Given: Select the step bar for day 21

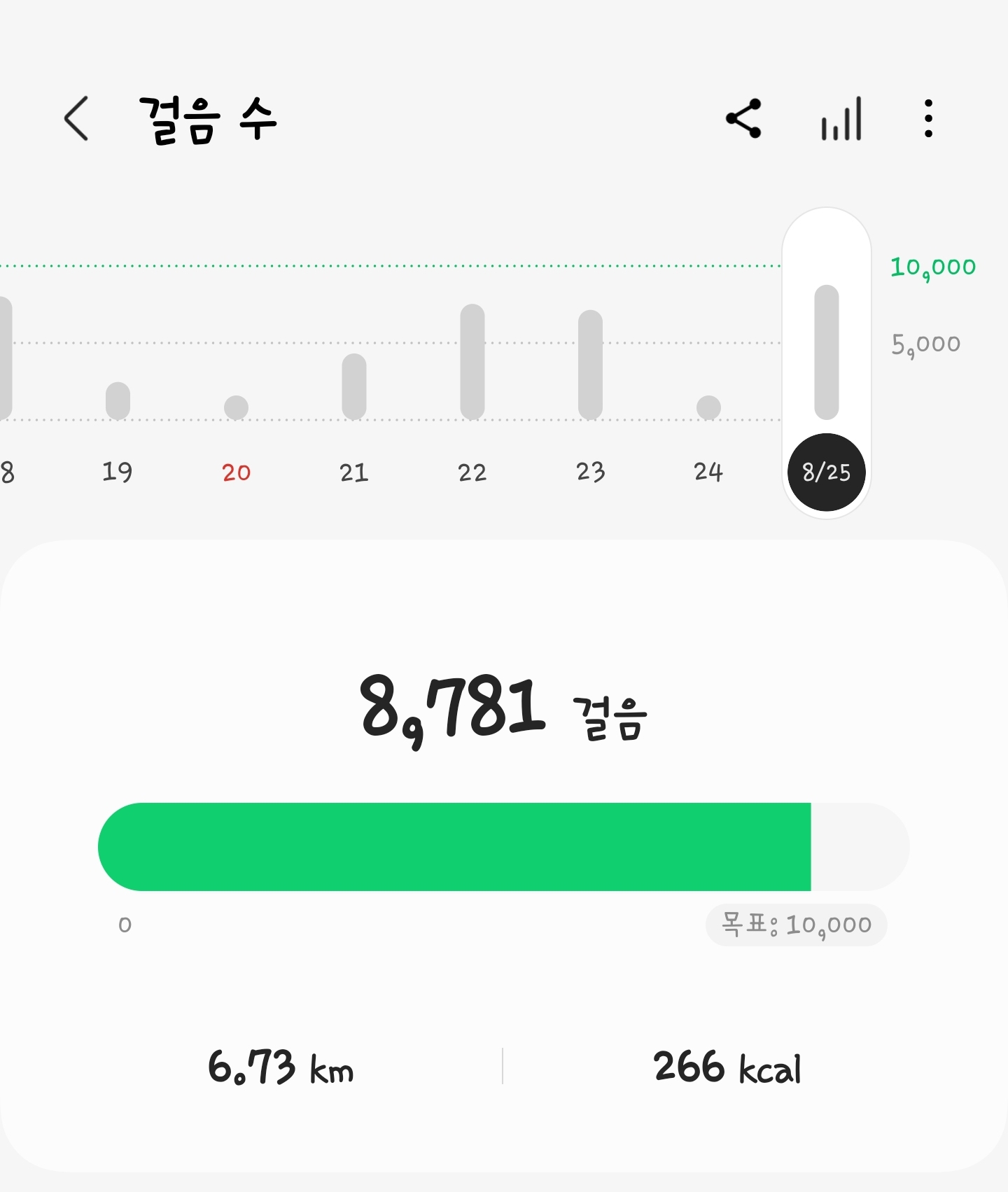Looking at the screenshot, I should click(354, 386).
